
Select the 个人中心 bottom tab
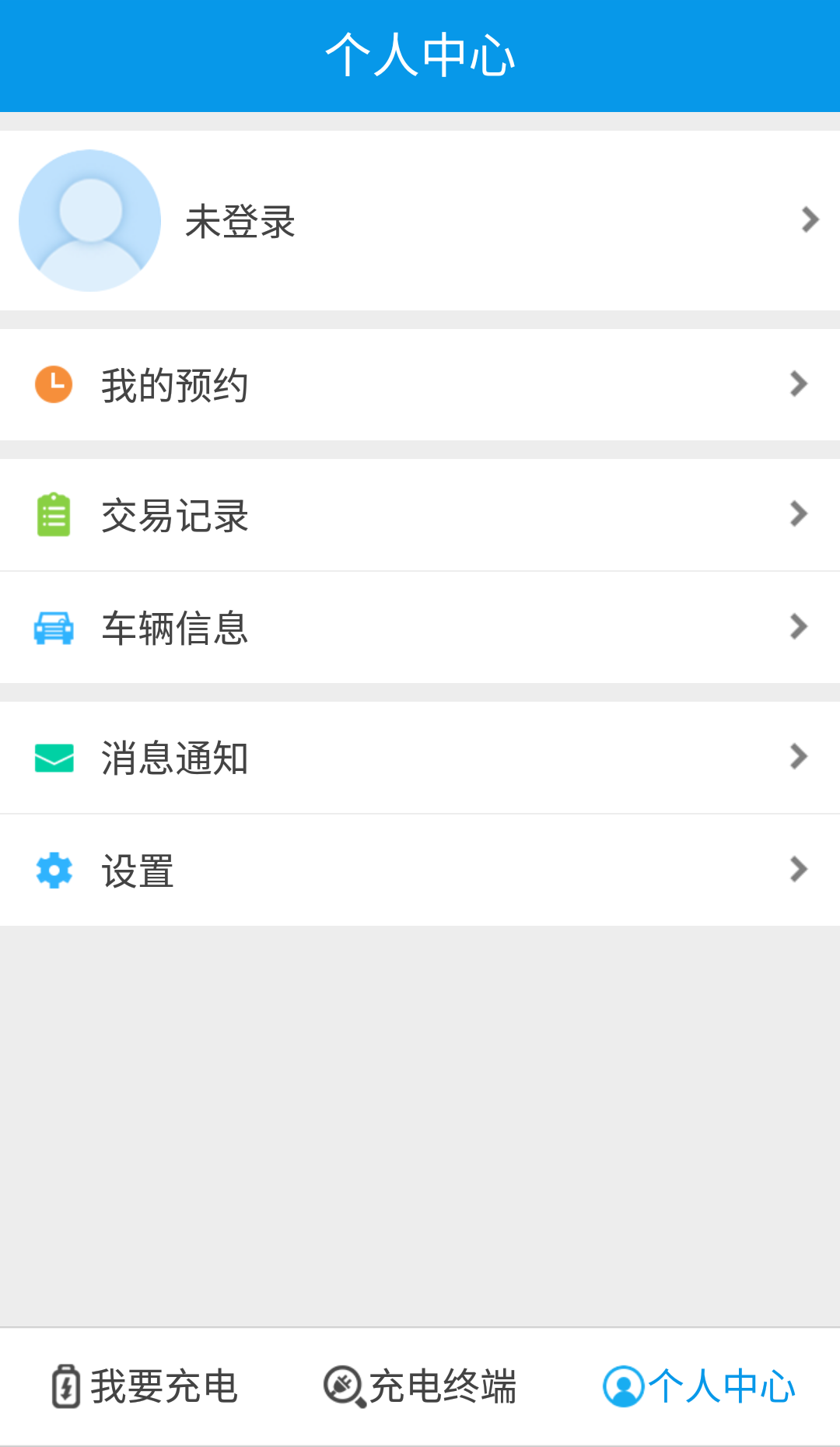tap(699, 1386)
